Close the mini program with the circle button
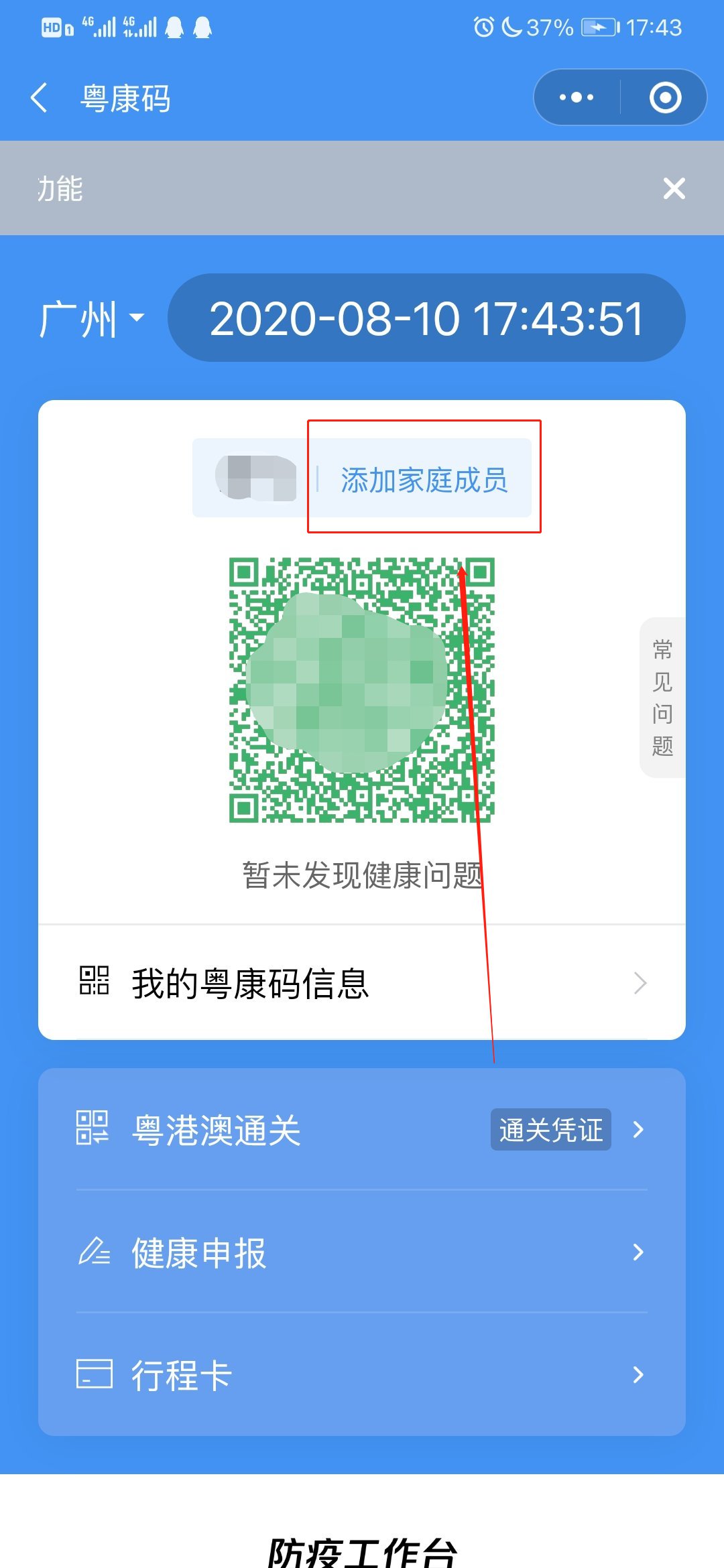 click(665, 98)
